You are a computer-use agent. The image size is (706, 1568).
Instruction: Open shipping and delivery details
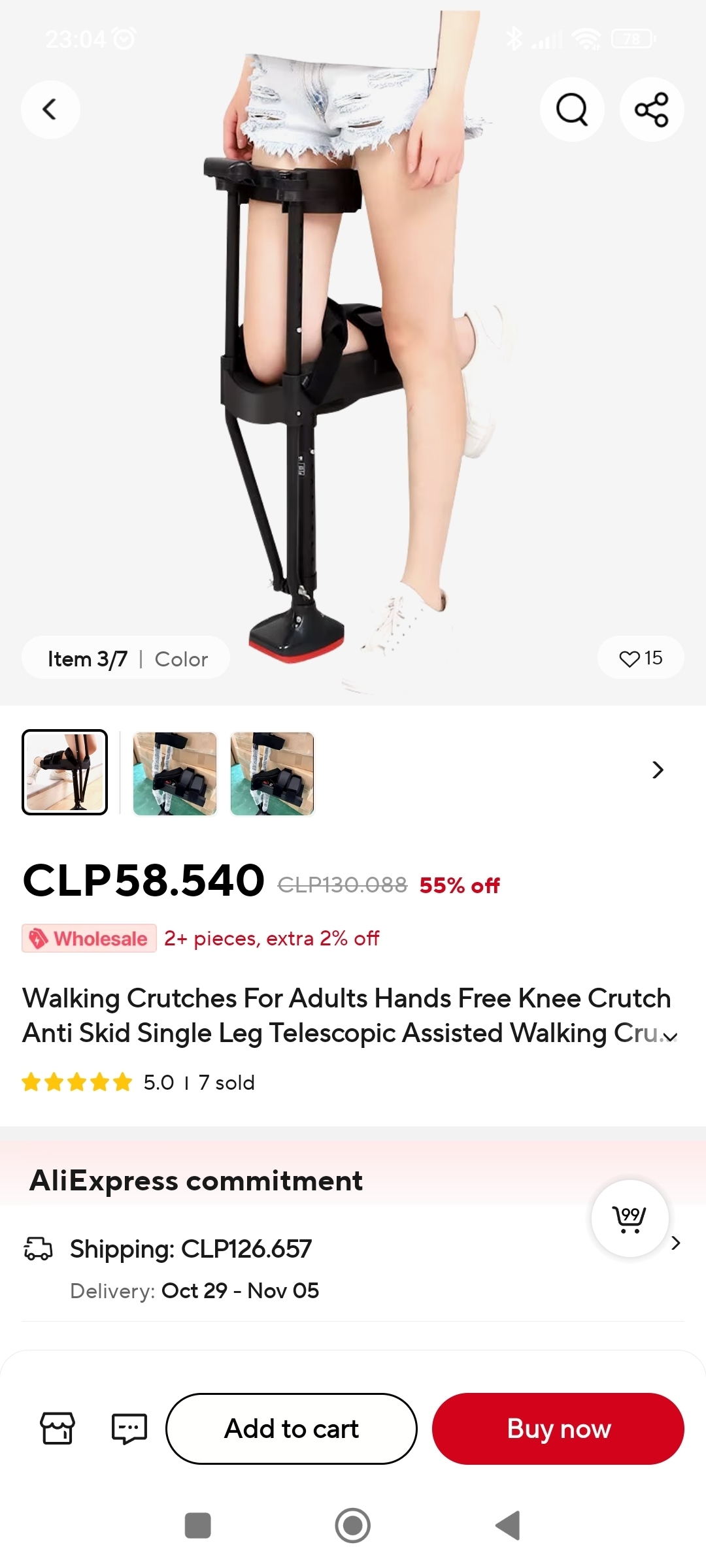[x=676, y=1243]
